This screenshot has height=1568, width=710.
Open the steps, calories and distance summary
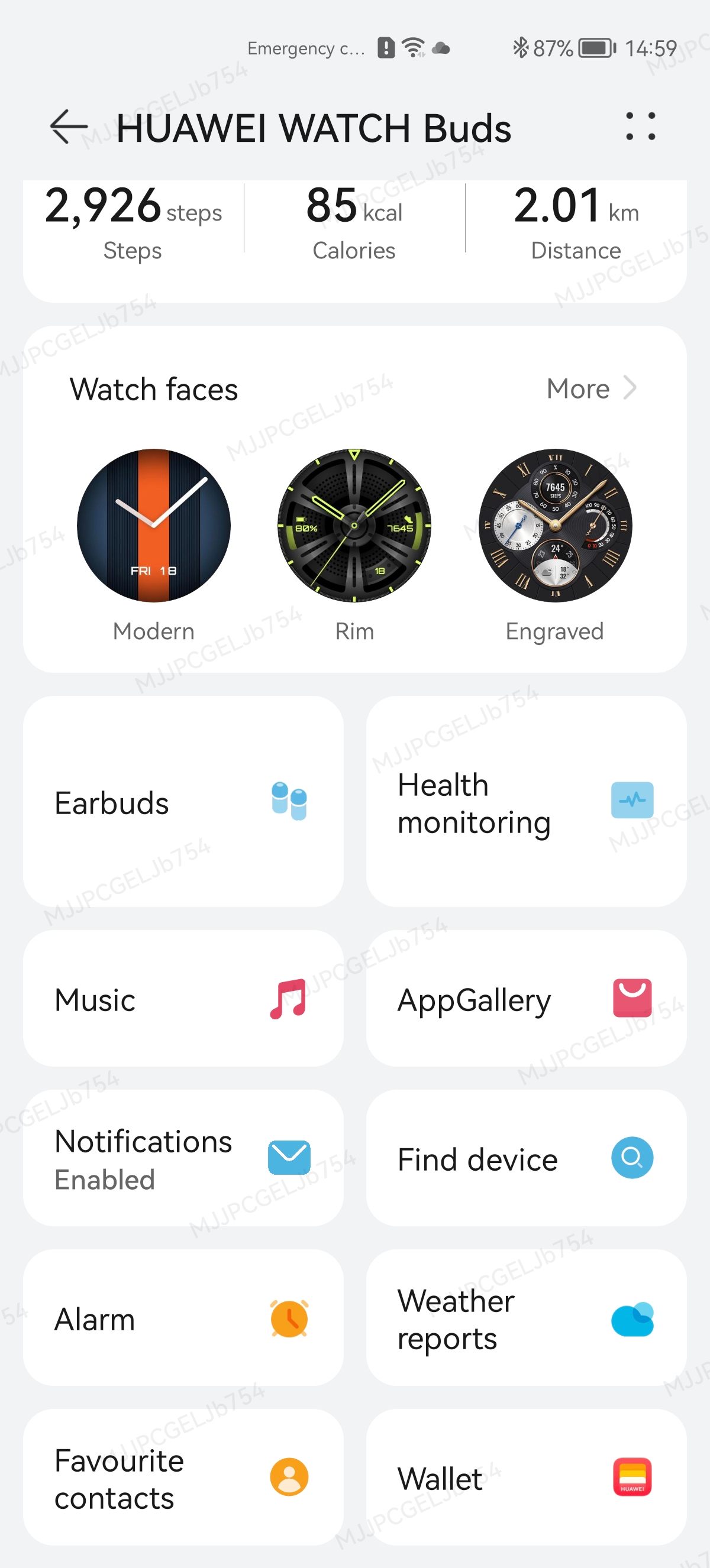coord(354,231)
